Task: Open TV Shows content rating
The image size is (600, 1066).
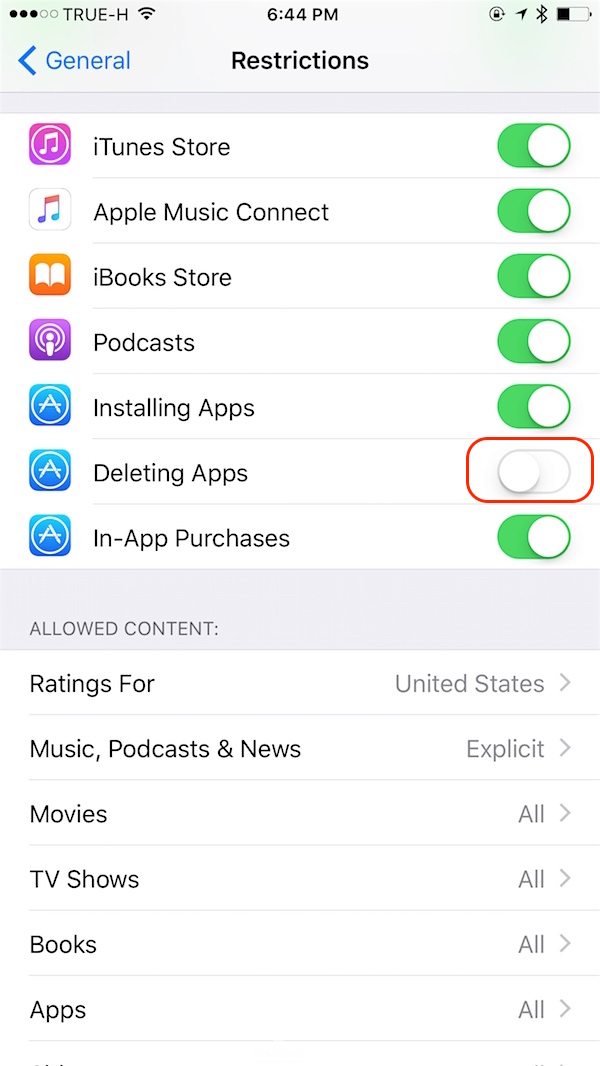Action: coord(300,879)
